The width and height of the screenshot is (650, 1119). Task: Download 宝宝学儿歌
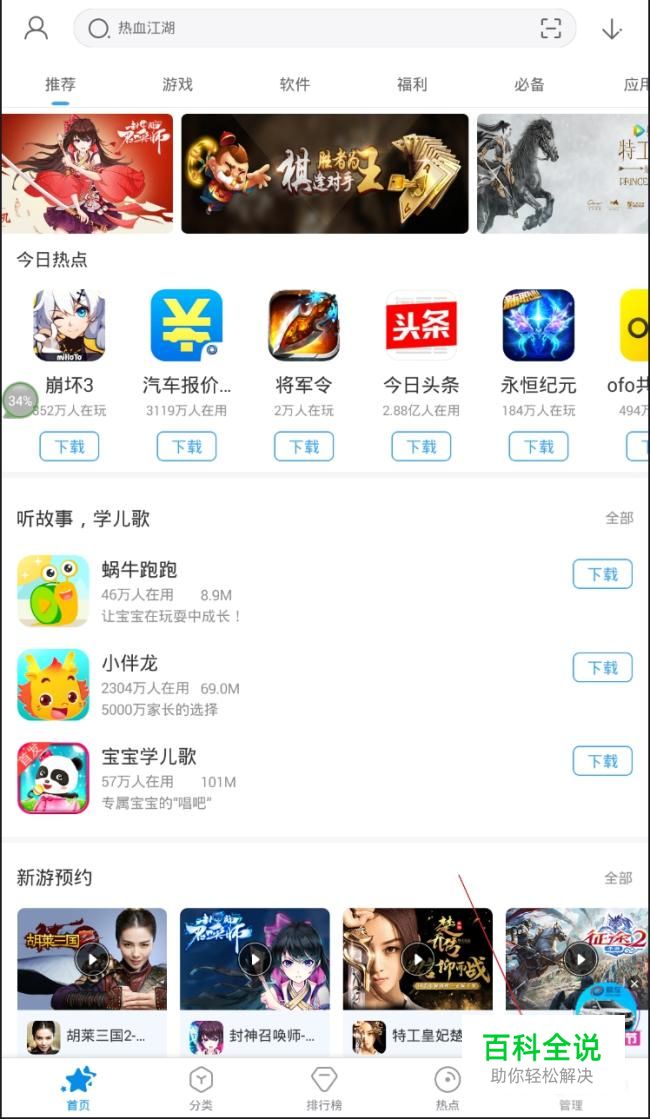[602, 761]
